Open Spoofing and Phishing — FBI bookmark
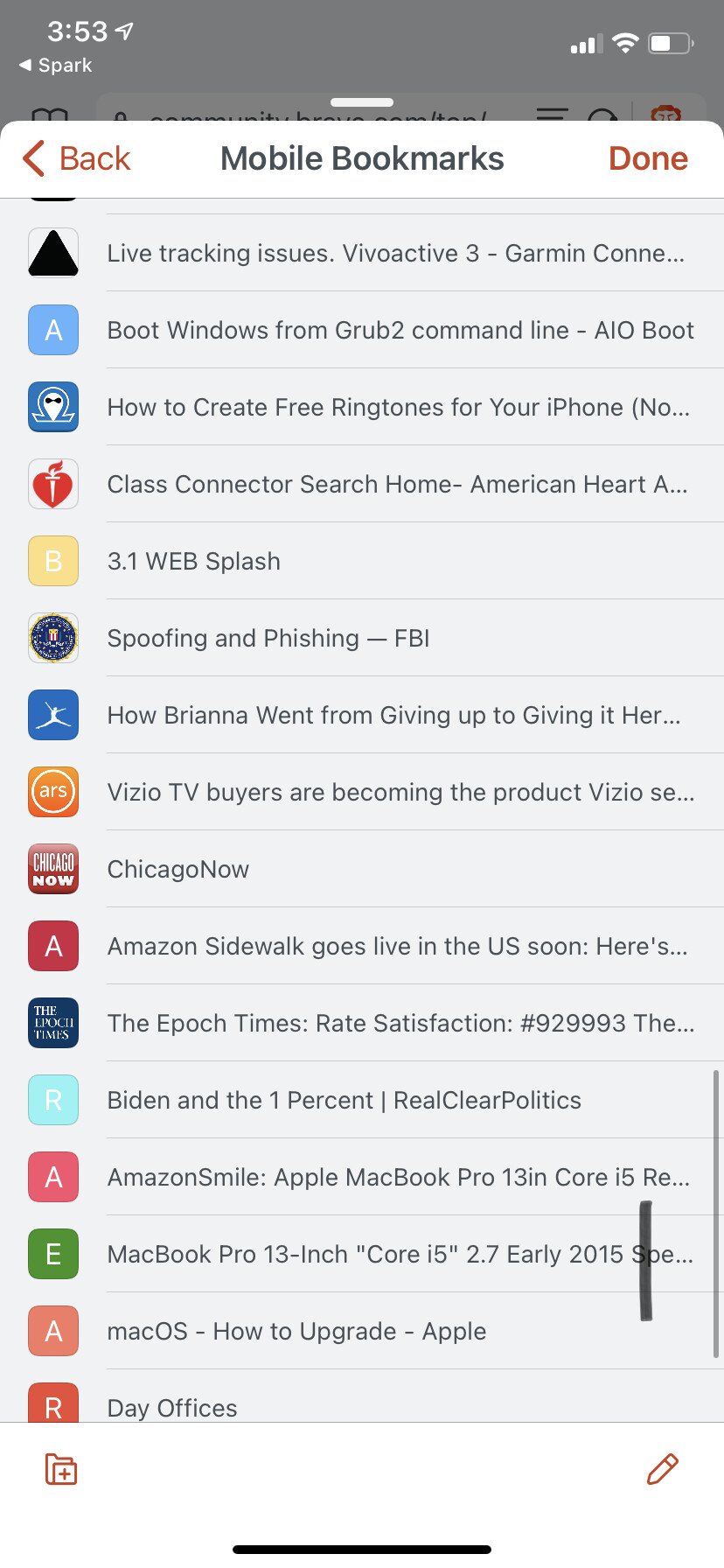Screen dimensions: 724x1568 (x=268, y=639)
